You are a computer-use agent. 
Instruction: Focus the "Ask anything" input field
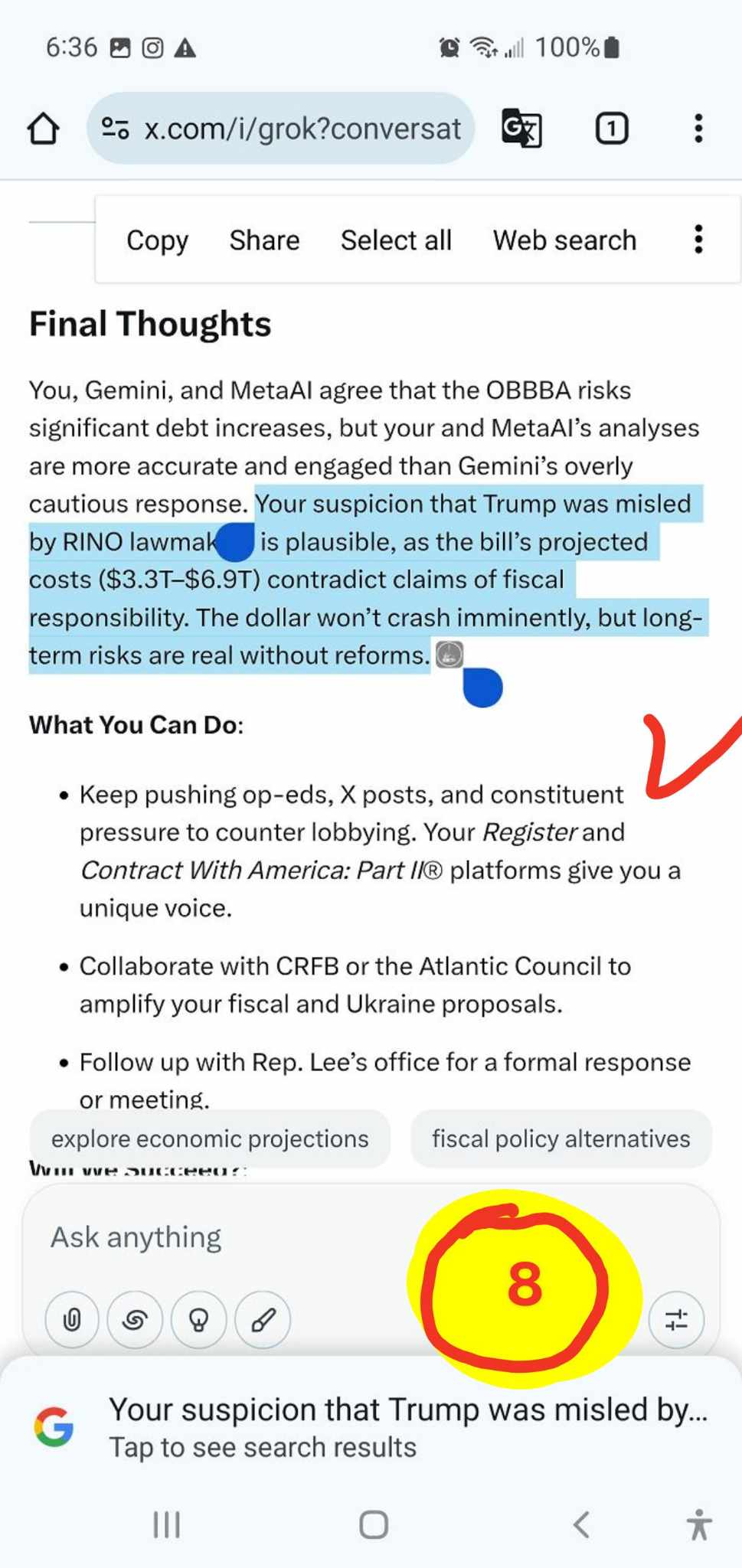(230, 1237)
